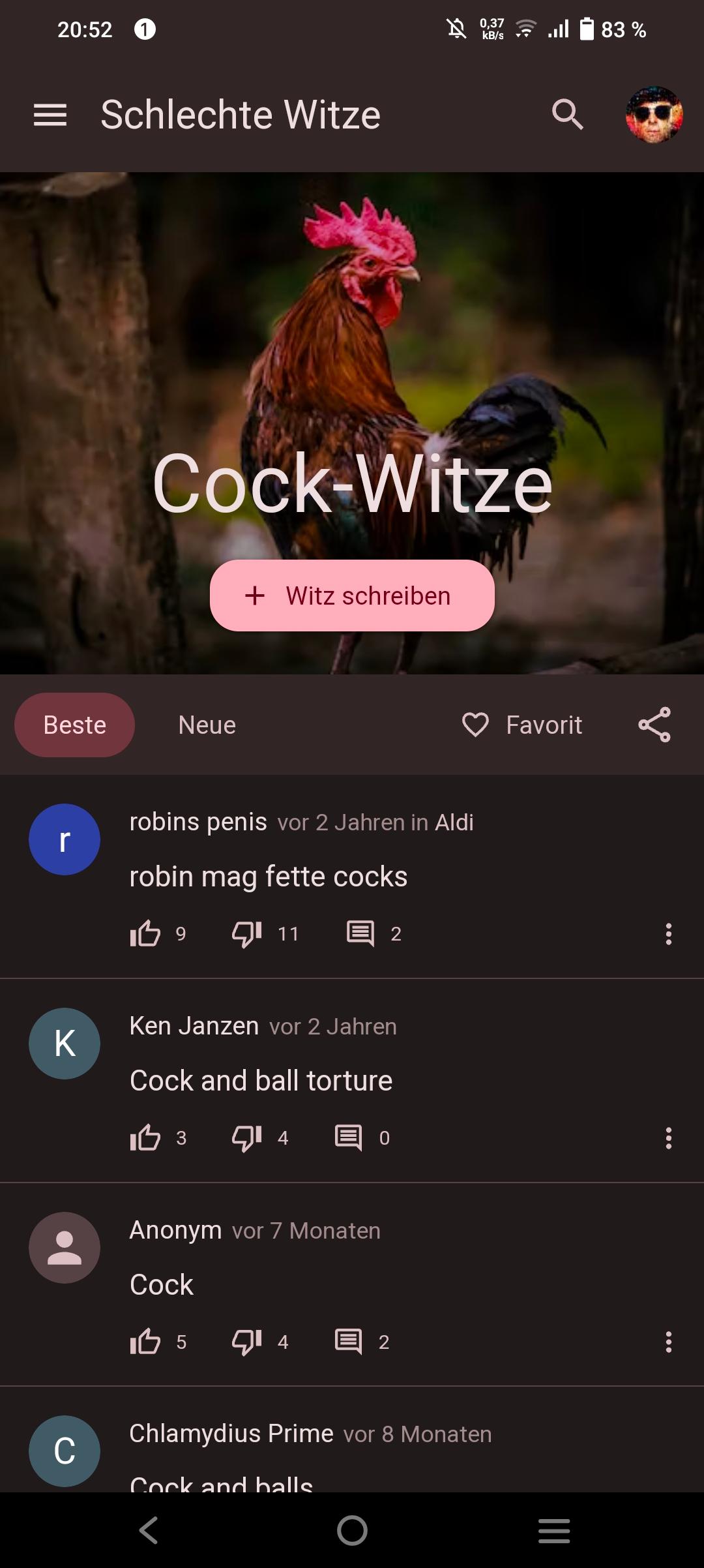Open comments on robins penis's joke
The width and height of the screenshot is (704, 1568).
360,933
